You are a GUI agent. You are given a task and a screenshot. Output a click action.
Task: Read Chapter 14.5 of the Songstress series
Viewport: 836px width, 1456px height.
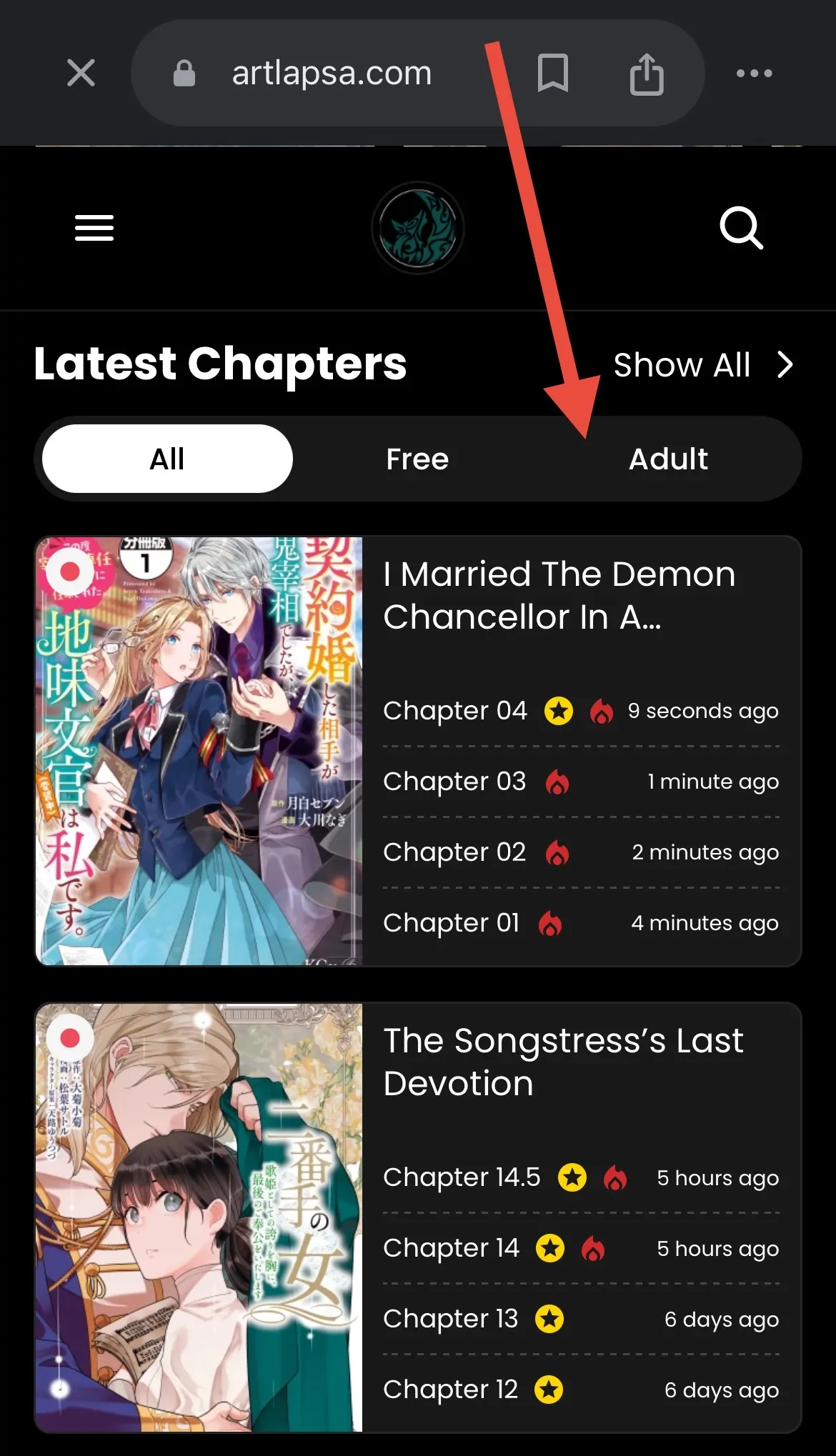point(462,1177)
